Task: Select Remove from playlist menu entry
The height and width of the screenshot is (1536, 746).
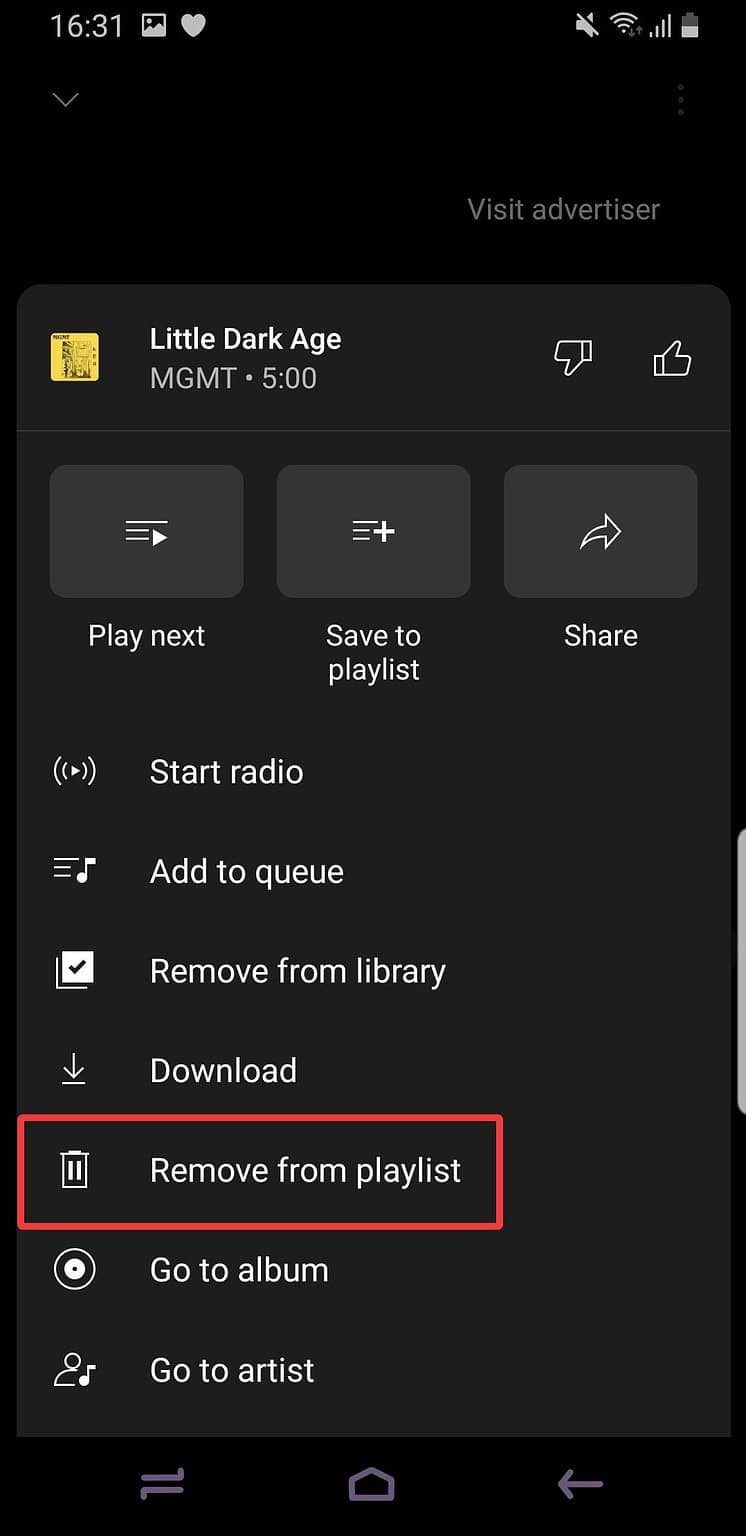Action: (x=304, y=1170)
